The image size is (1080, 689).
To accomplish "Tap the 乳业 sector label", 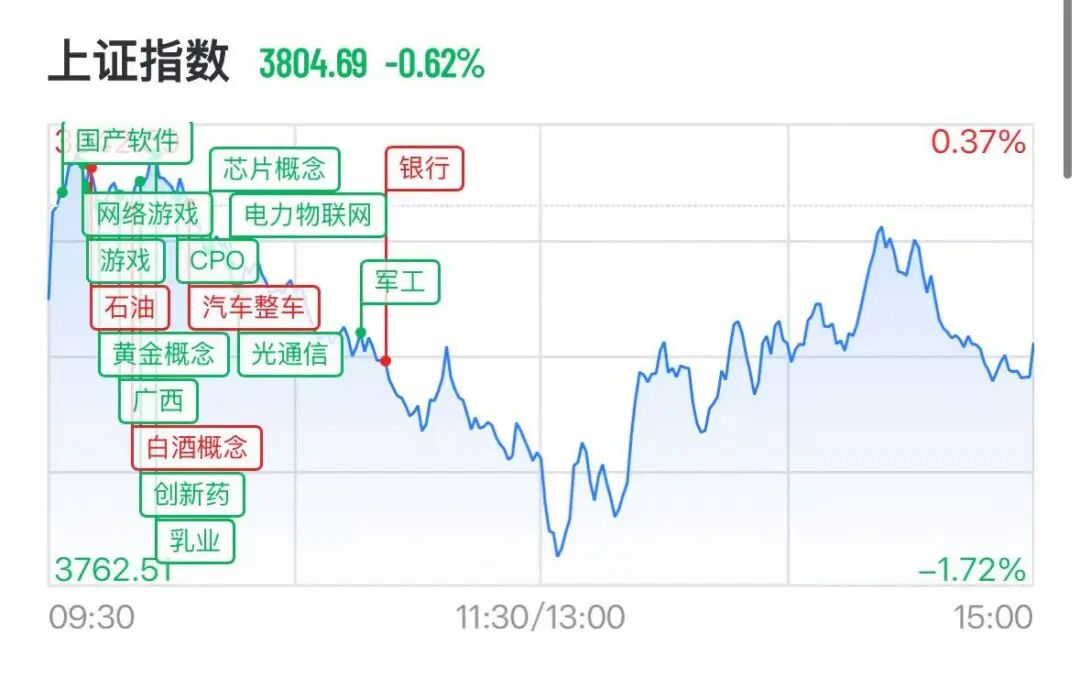I will [x=195, y=541].
